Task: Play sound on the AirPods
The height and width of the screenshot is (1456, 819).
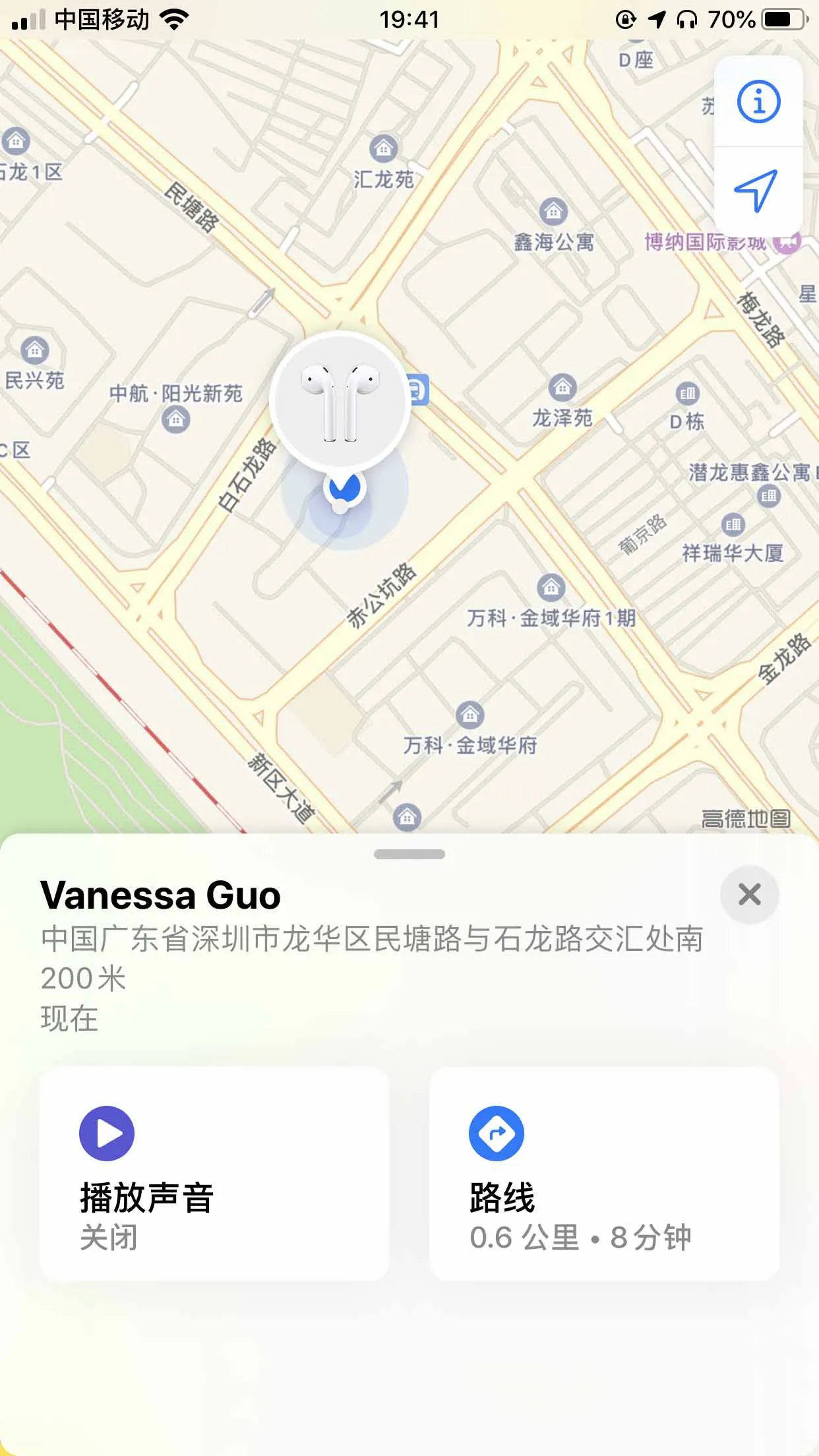Action: pyautogui.click(x=214, y=1174)
